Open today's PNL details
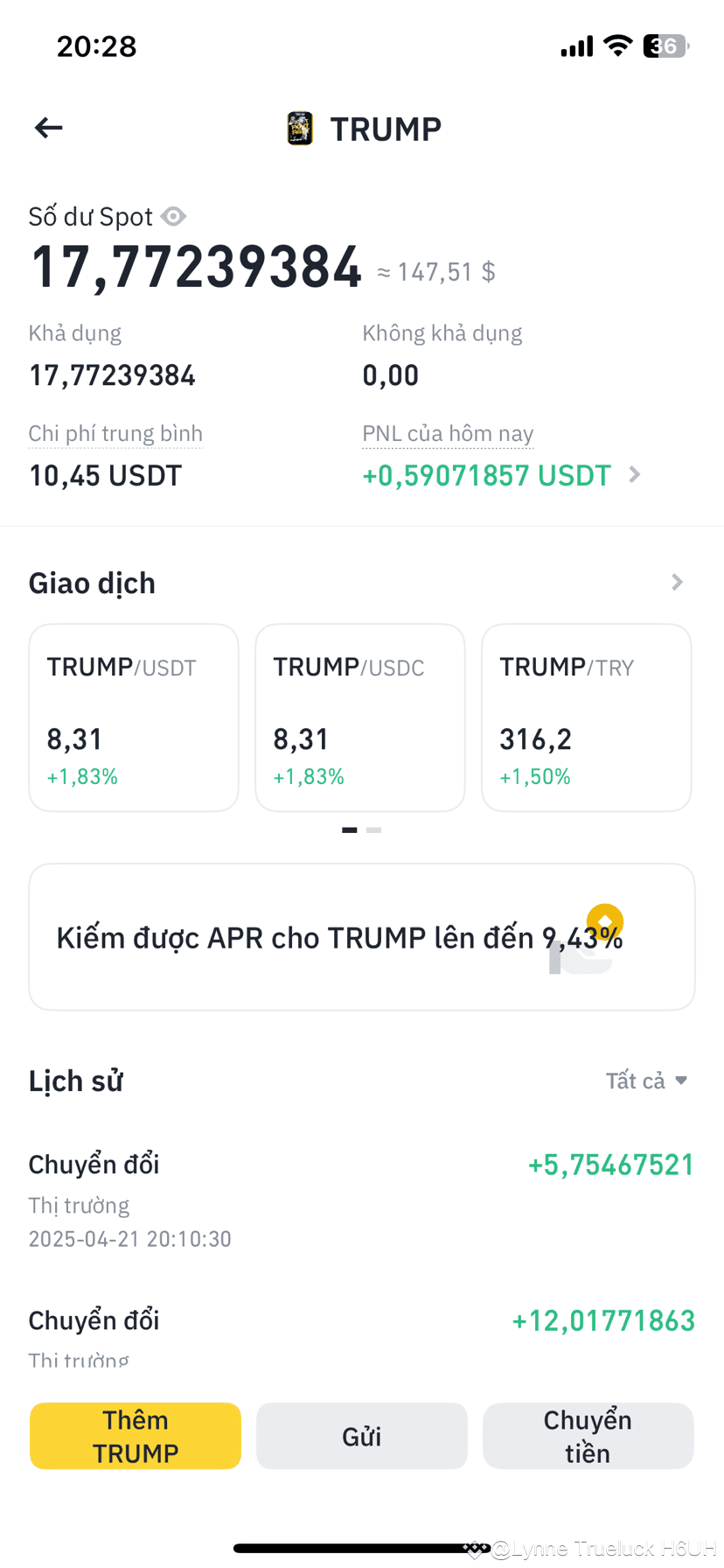 coord(502,475)
